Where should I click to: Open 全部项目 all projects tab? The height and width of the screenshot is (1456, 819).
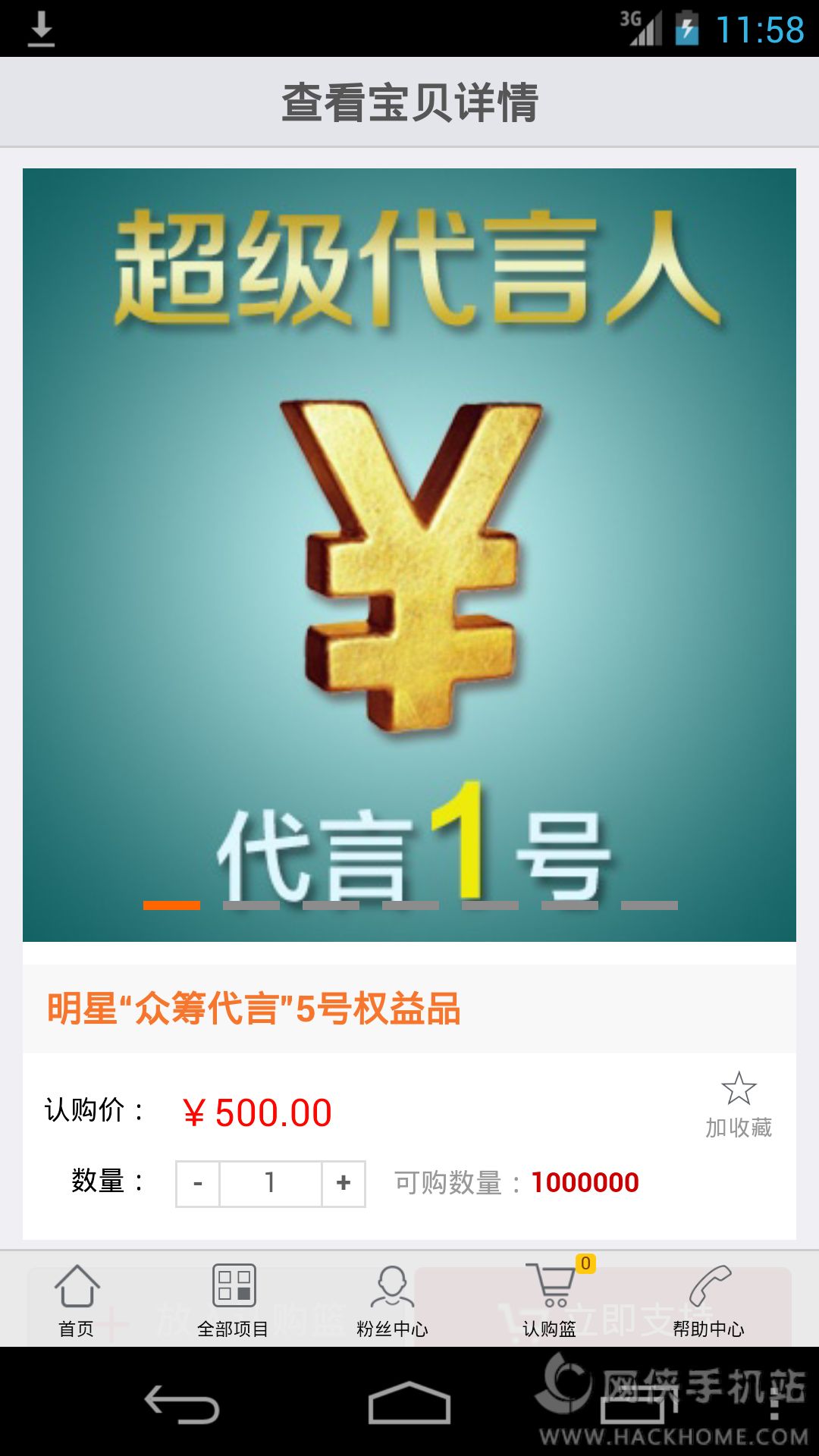[234, 1301]
